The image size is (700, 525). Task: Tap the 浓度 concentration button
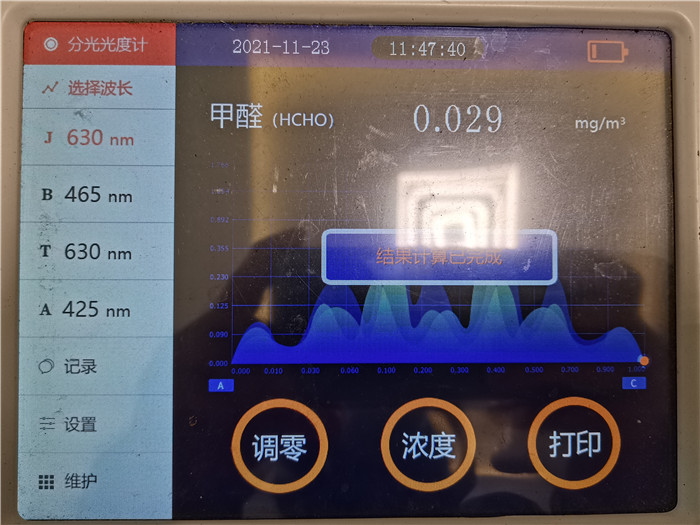[428, 446]
